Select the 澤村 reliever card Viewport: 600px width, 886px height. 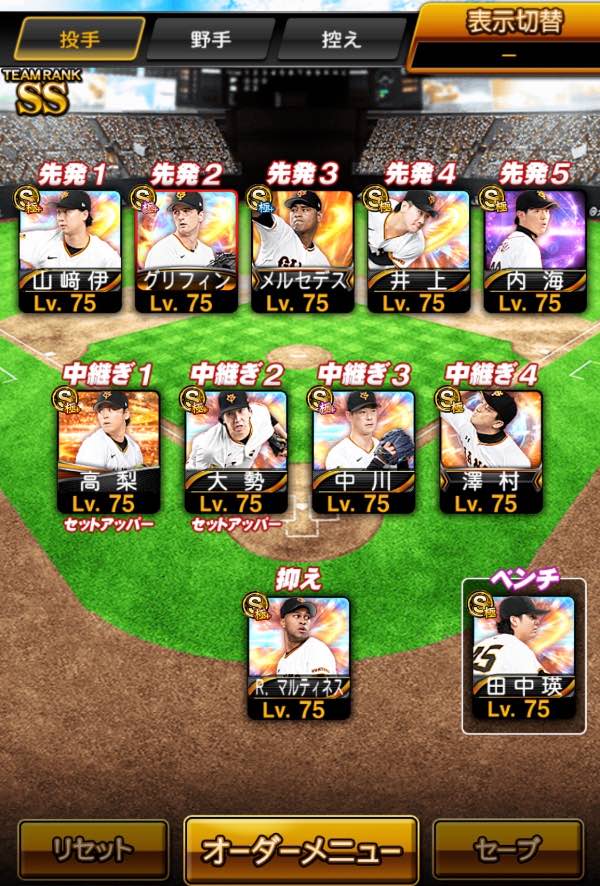(x=490, y=450)
